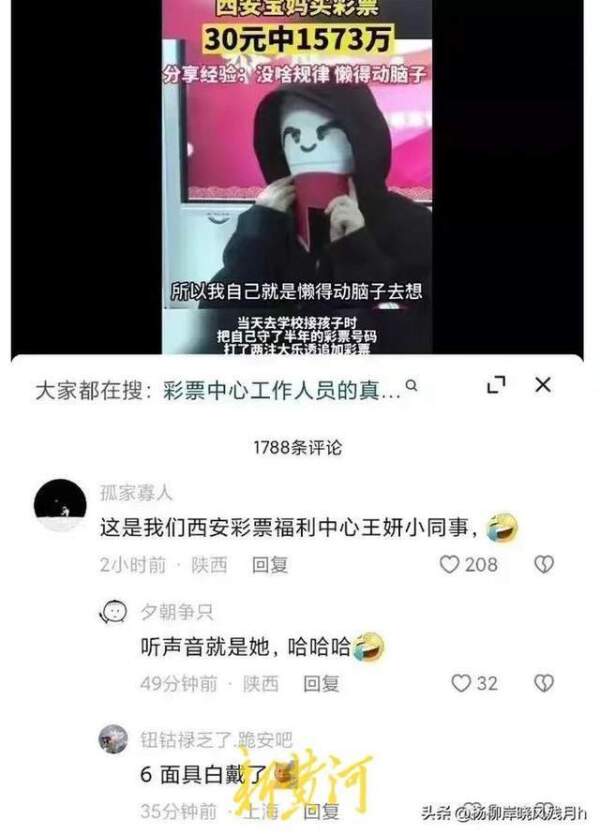The image size is (600, 834).
Task: Open 夕朝争只's profile avatar
Action: [x=115, y=611]
